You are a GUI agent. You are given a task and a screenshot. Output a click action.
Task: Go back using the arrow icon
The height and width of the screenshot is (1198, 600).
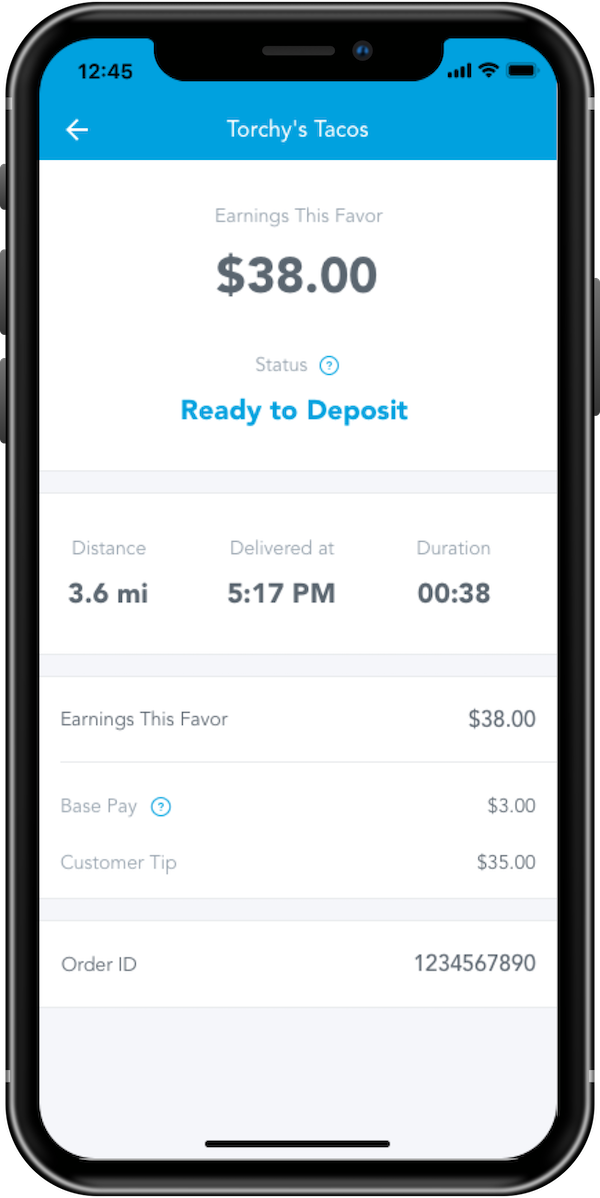click(77, 130)
